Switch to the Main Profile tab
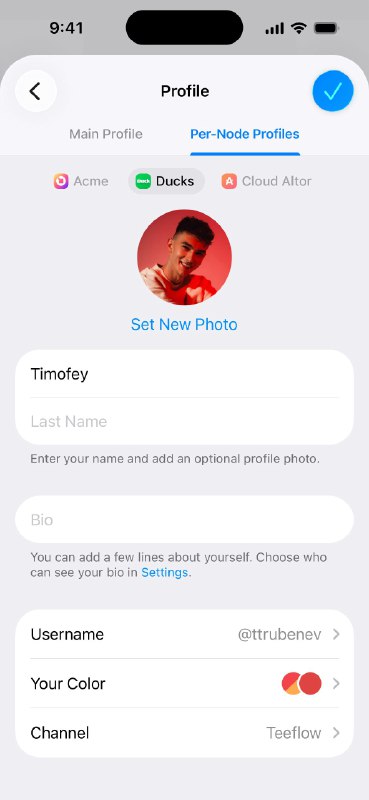Viewport: 369px width, 800px height. coord(106,134)
